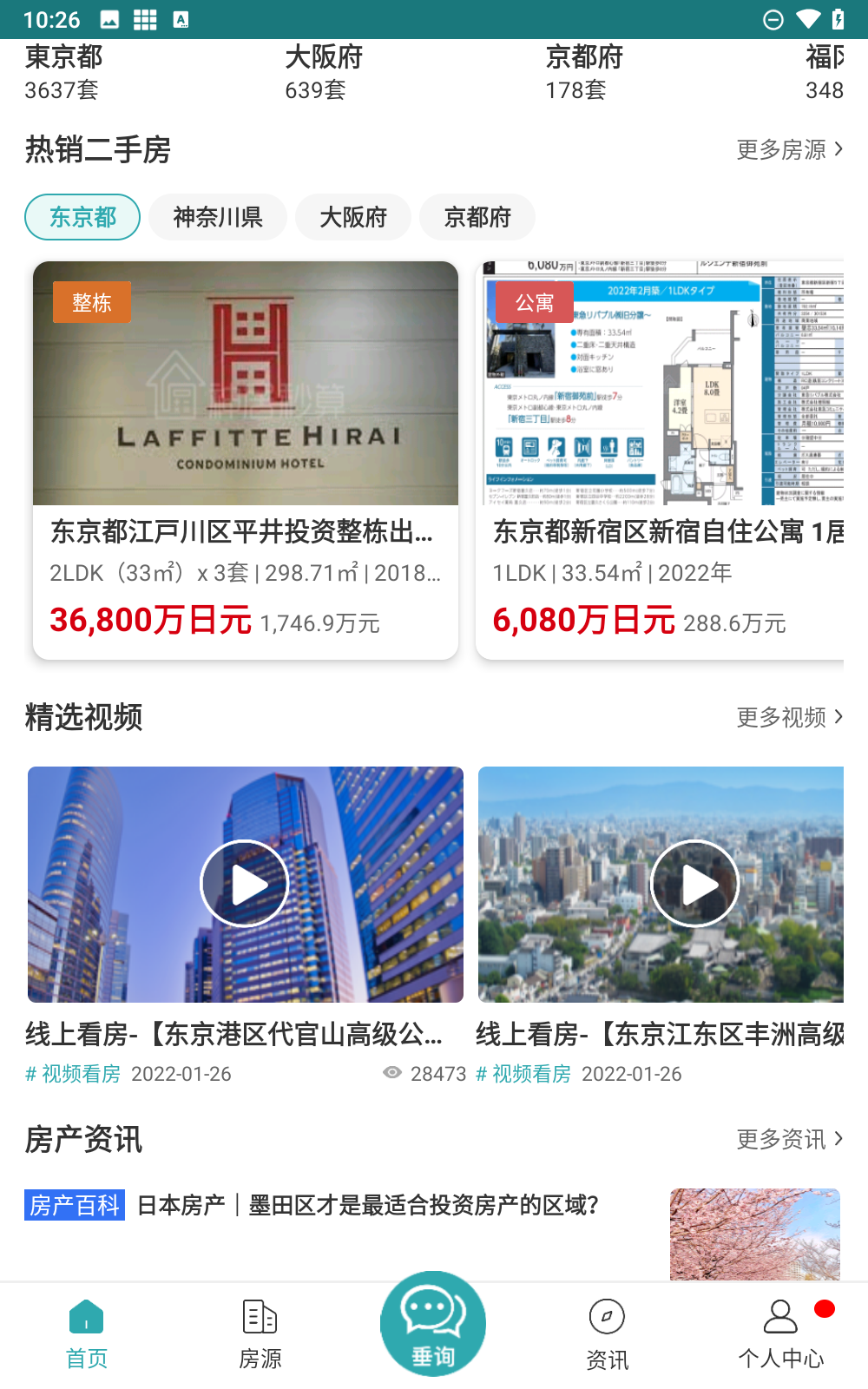Select the 东京都 filter chip
The height and width of the screenshot is (1389, 868).
(x=82, y=217)
